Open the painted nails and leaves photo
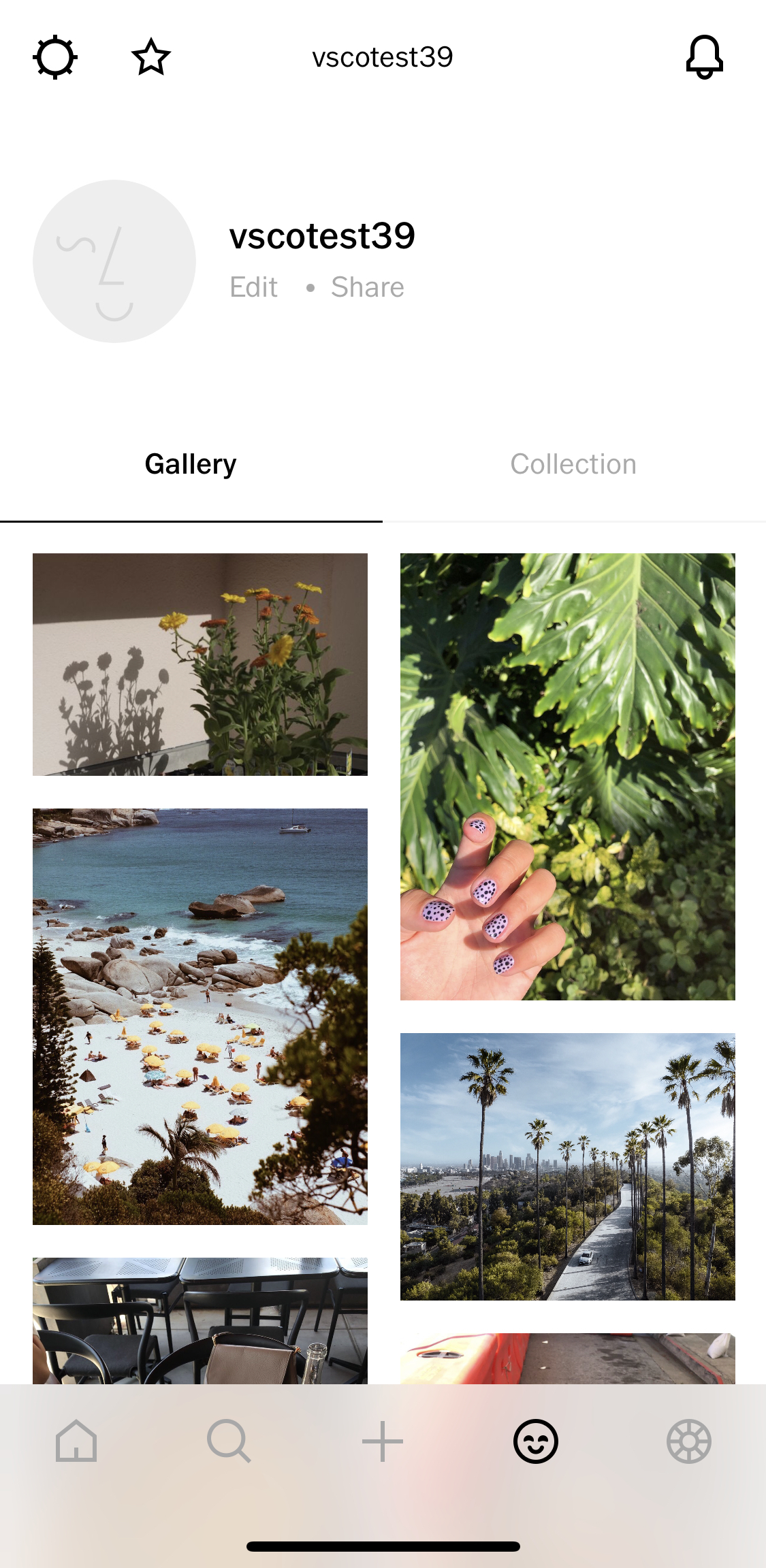766x1568 pixels. [x=567, y=777]
